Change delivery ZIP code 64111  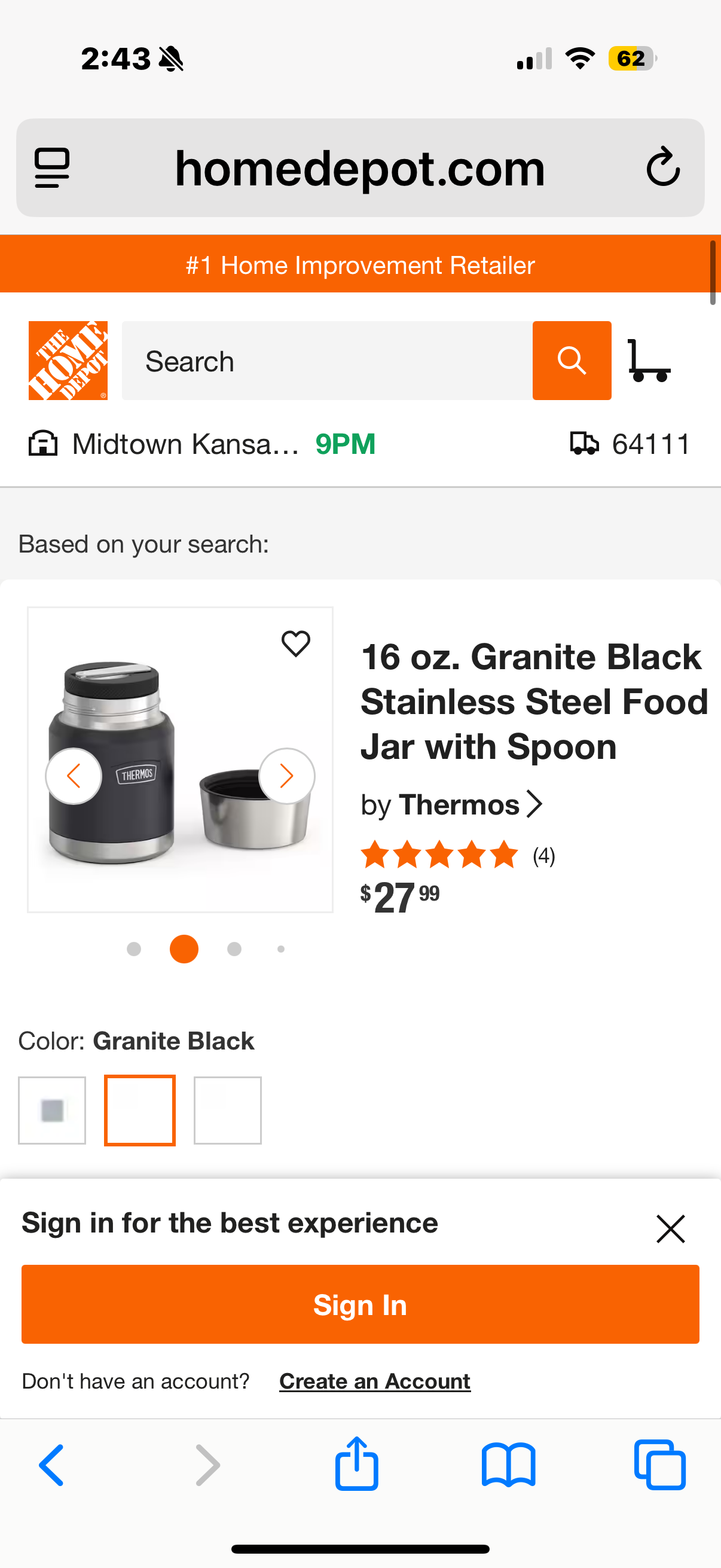point(631,444)
